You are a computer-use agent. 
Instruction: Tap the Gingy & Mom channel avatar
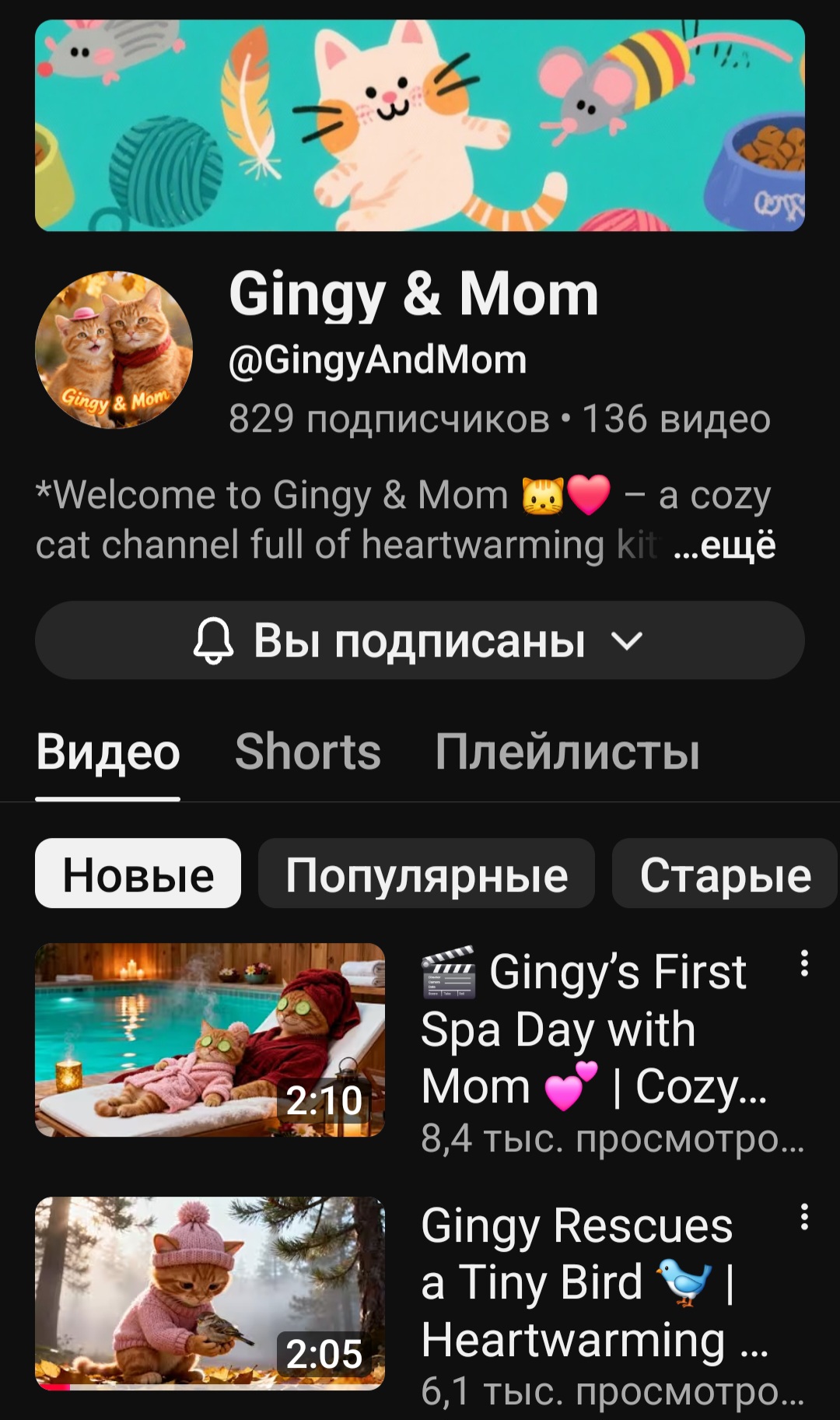114,350
